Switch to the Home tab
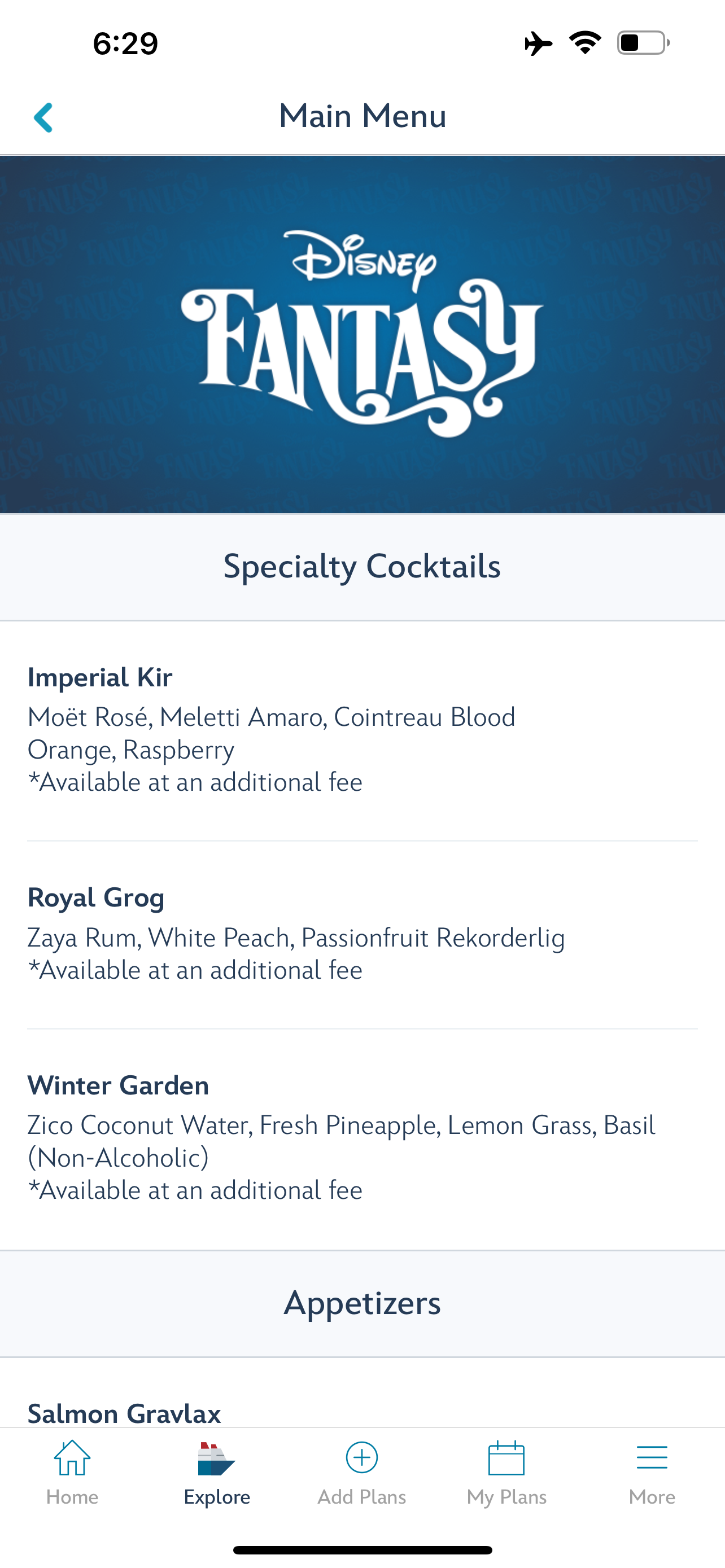 pos(72,1473)
